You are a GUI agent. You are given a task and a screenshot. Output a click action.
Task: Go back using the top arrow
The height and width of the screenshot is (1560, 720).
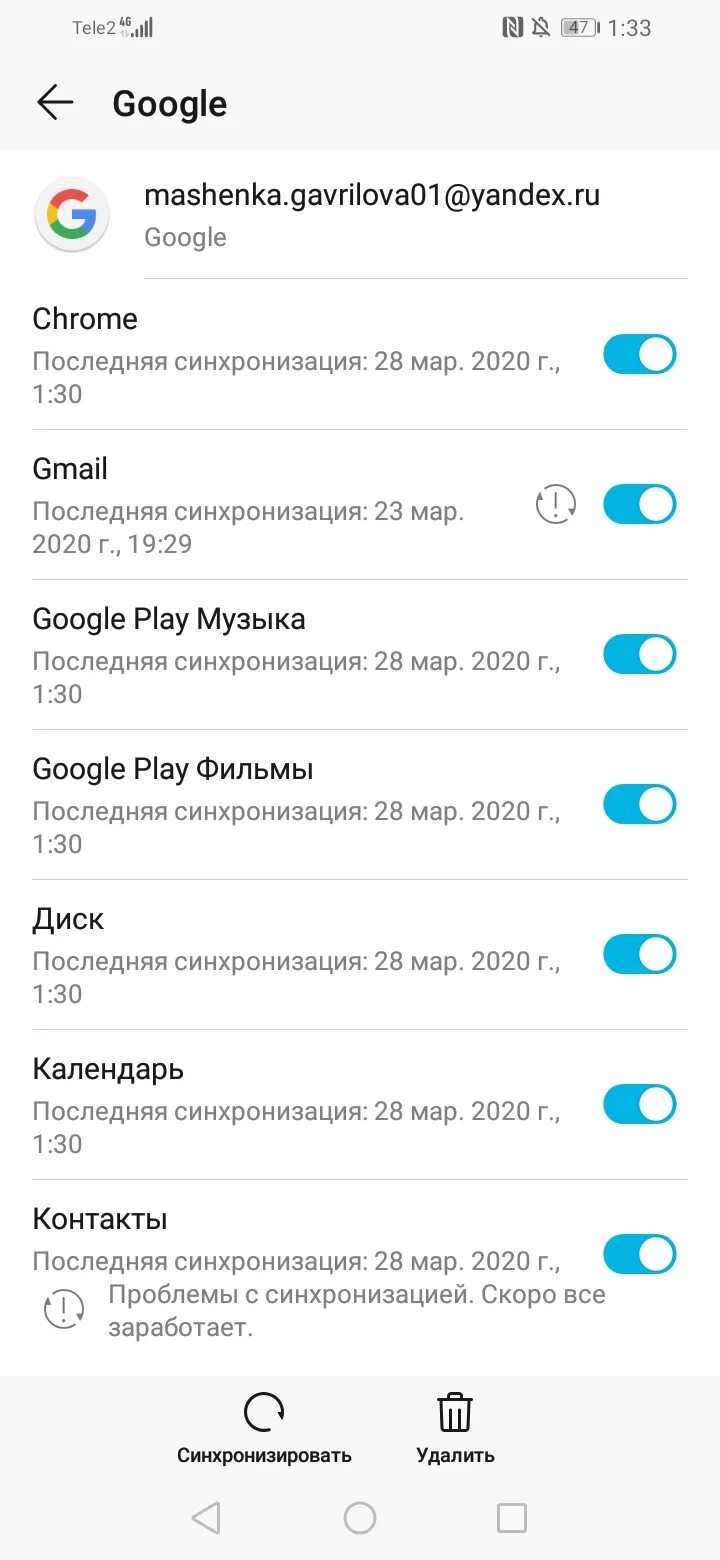55,102
